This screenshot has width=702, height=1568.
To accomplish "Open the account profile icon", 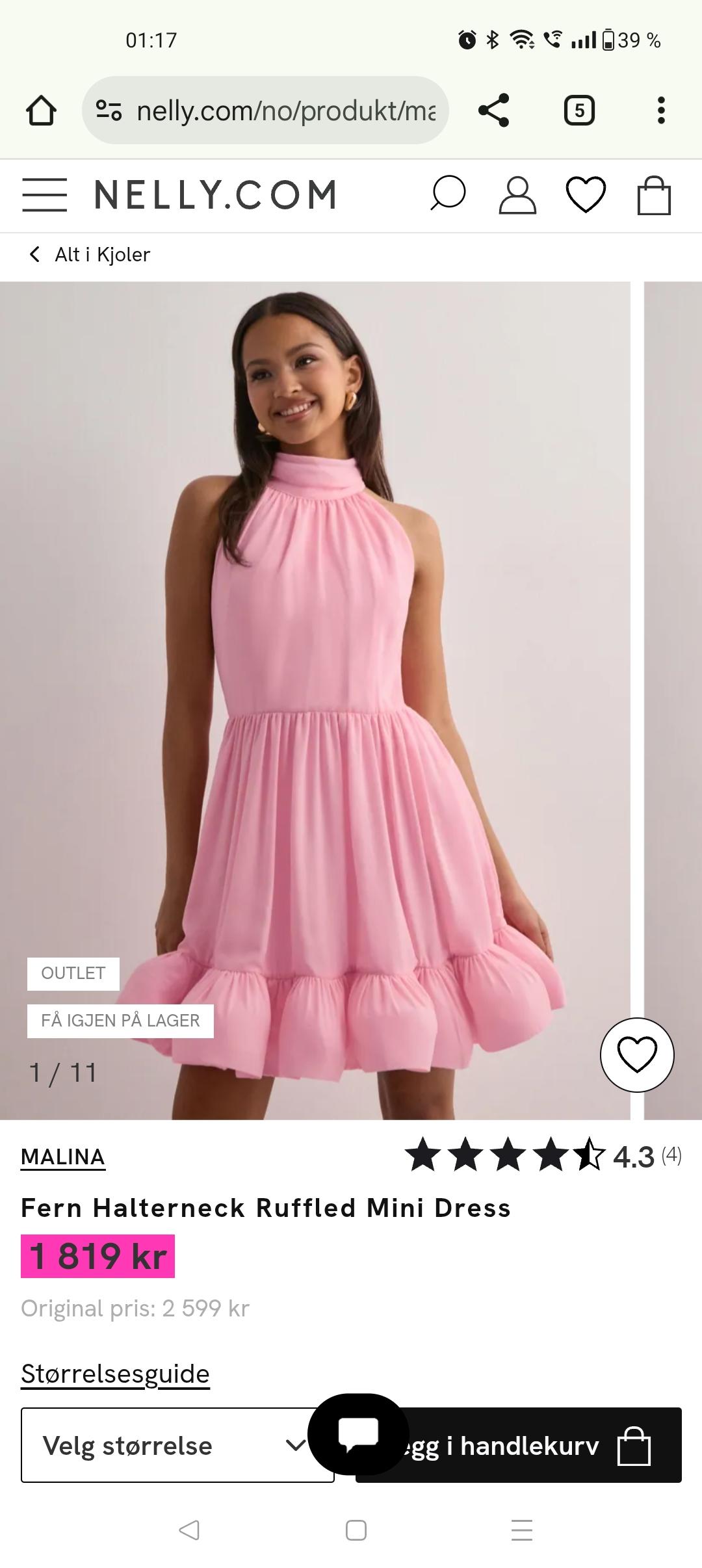I will click(517, 195).
